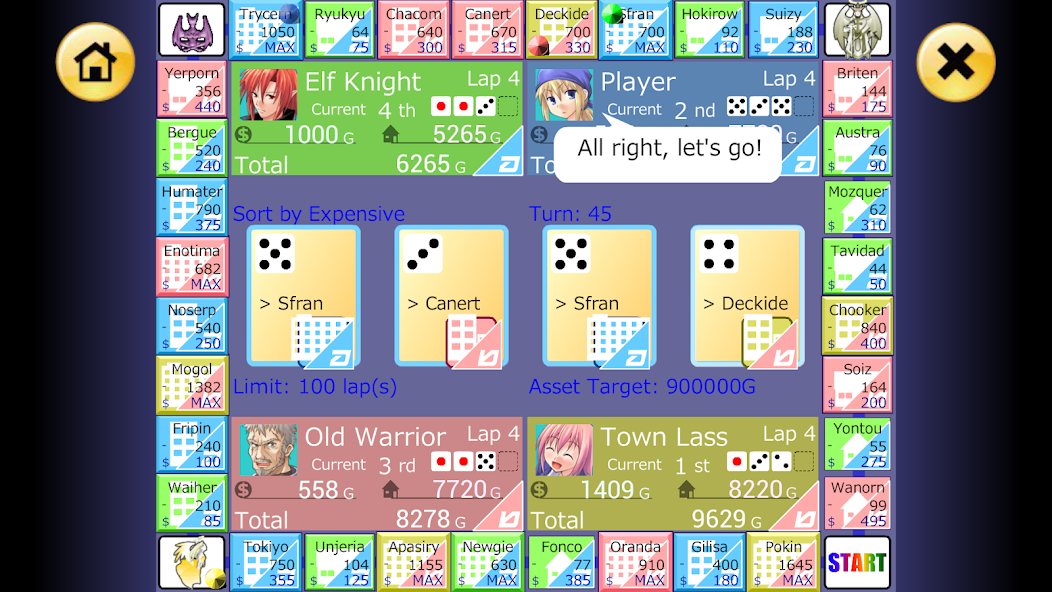Open the Town Lass player panel
1052x592 pixels.
pyautogui.click(x=672, y=474)
